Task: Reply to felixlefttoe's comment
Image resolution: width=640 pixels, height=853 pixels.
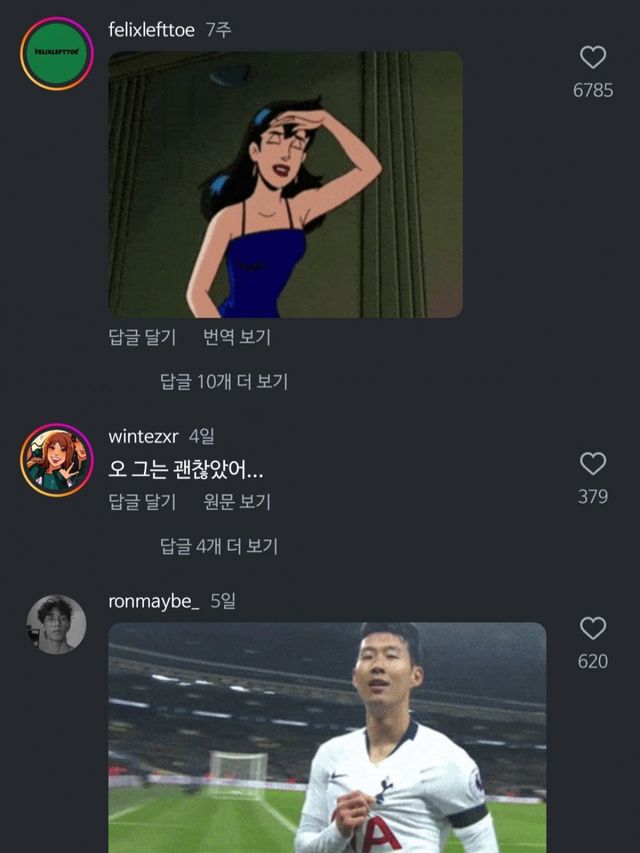Action: coord(142,337)
